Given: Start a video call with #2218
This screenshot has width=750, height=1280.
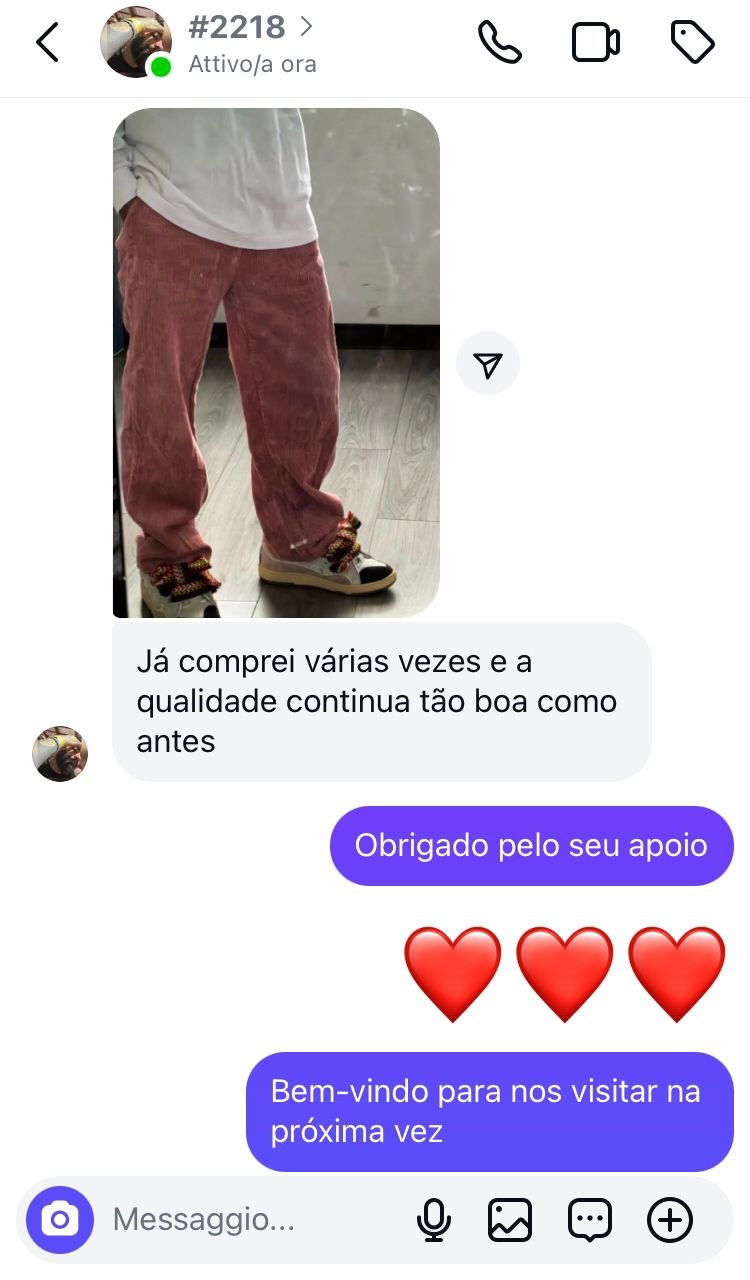Looking at the screenshot, I should (x=595, y=43).
